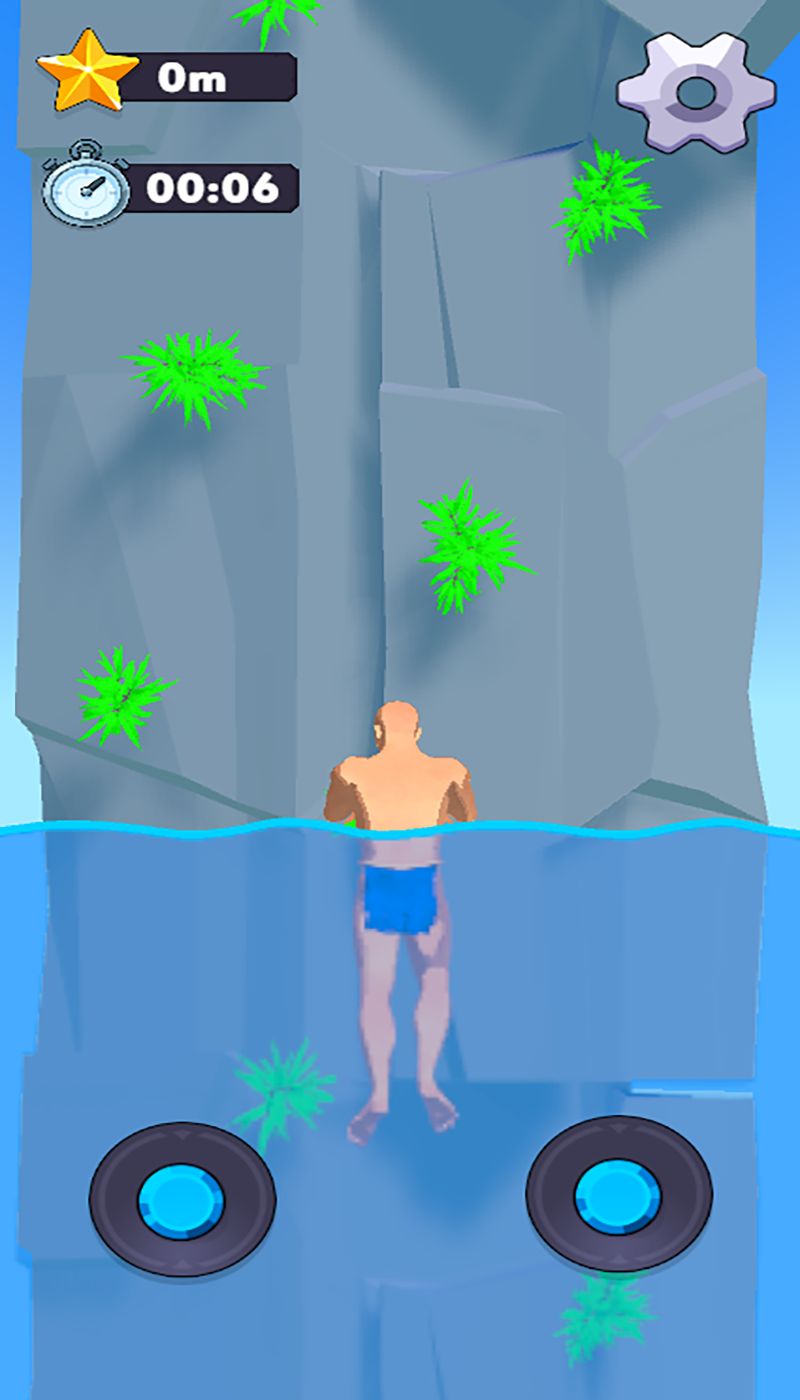This screenshot has height=1400, width=800.
Task: Tap the right hand control button
Action: tap(619, 1194)
